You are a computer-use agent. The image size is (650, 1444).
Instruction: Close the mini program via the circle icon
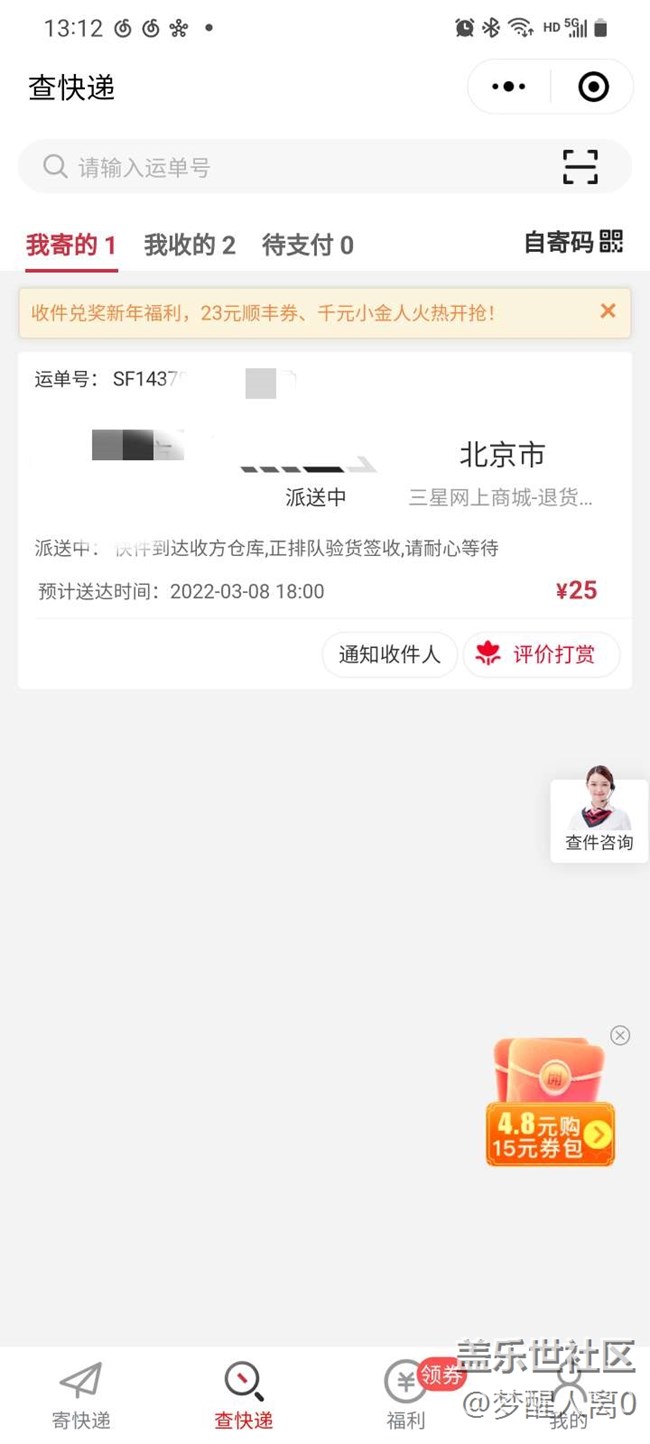point(593,87)
